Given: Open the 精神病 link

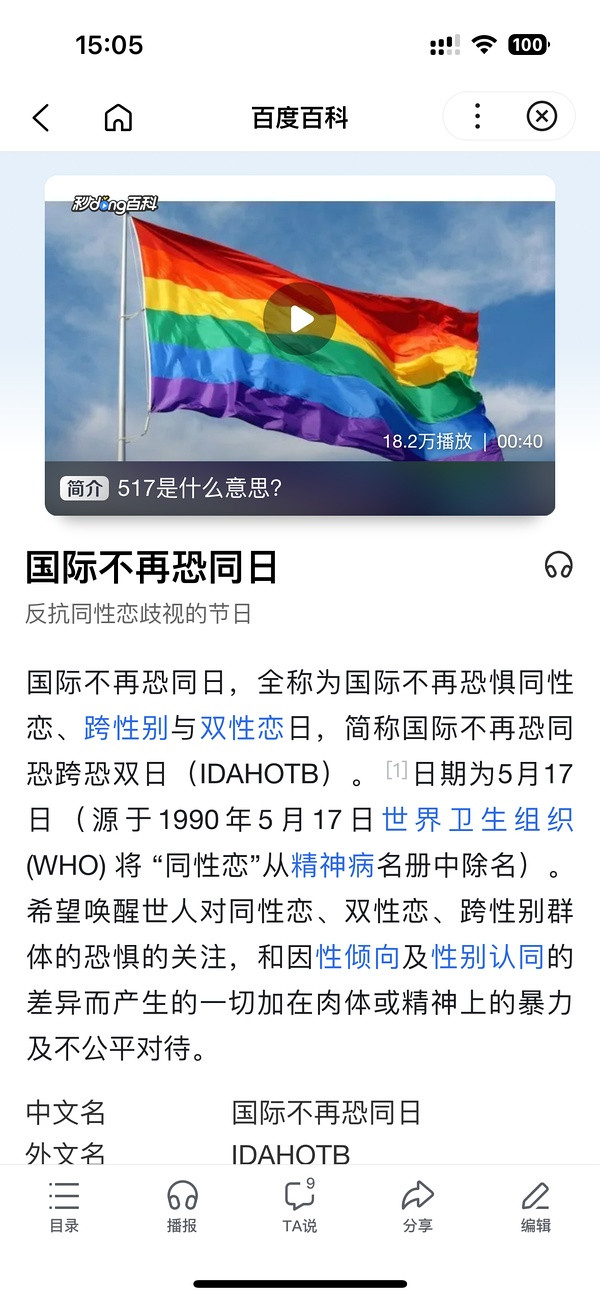Looking at the screenshot, I should coord(332,865).
